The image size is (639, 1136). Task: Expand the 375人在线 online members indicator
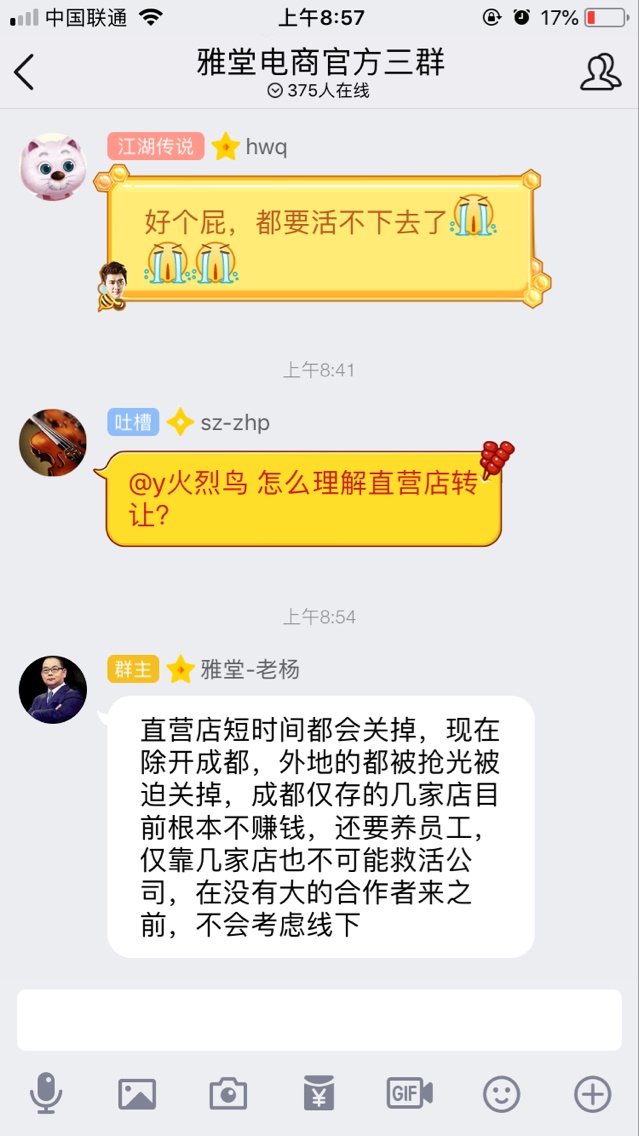click(319, 91)
